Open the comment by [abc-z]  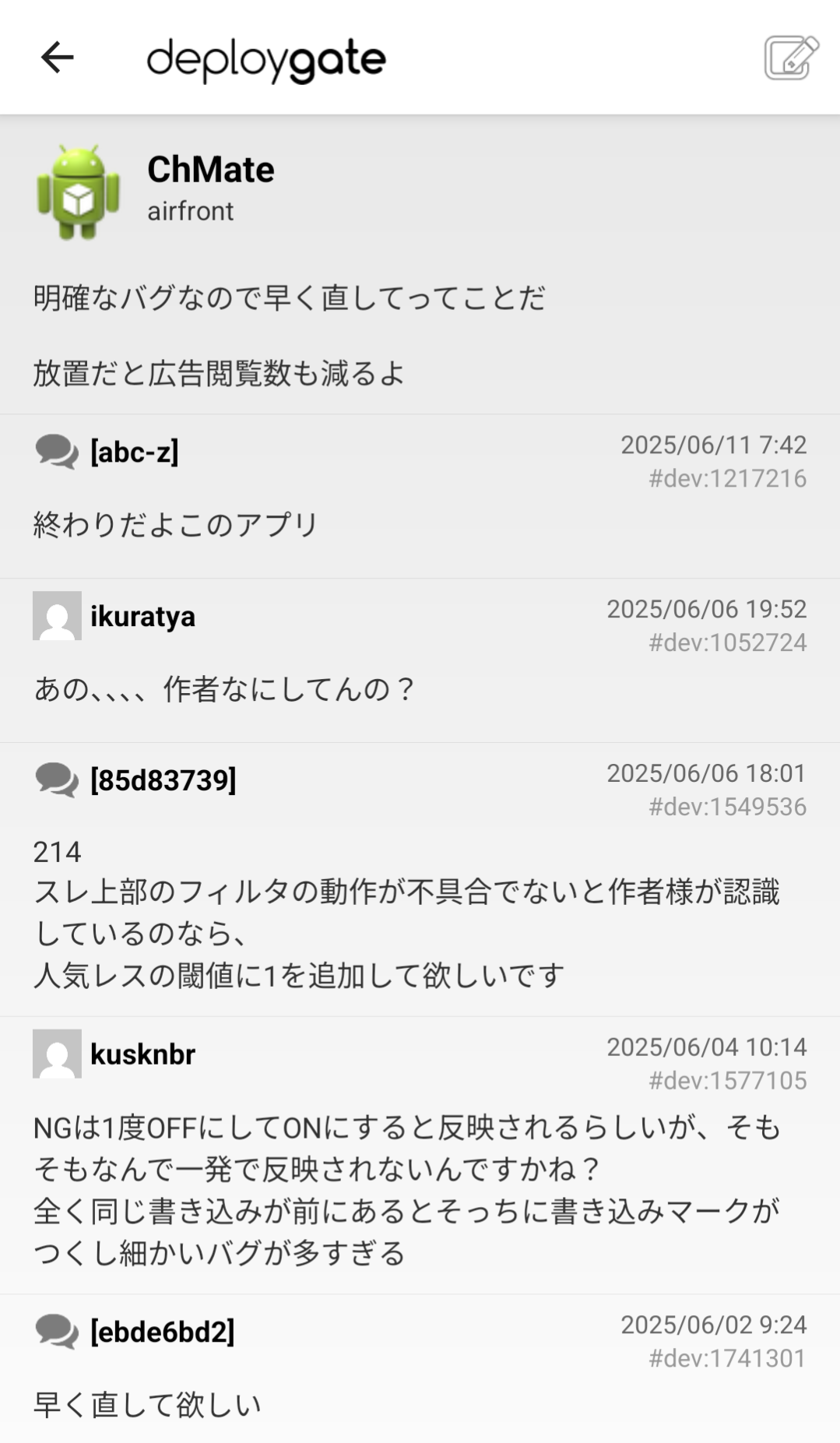[420, 495]
